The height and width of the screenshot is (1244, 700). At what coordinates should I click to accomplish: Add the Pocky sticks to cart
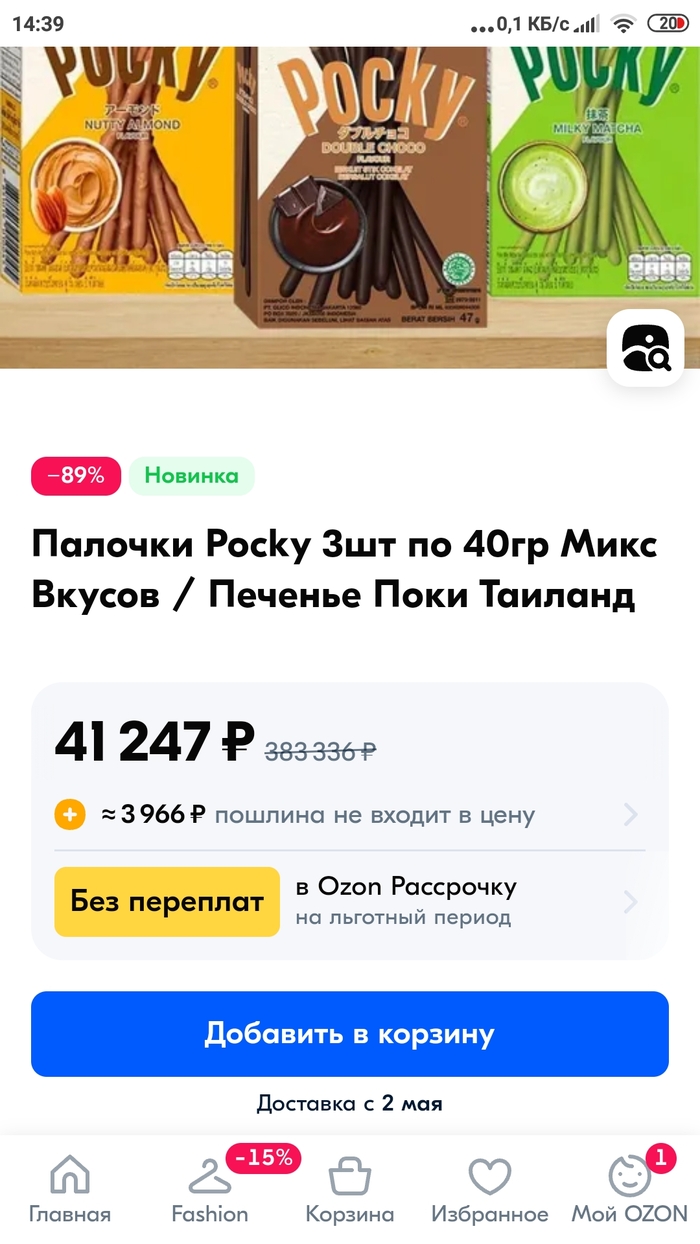349,1033
